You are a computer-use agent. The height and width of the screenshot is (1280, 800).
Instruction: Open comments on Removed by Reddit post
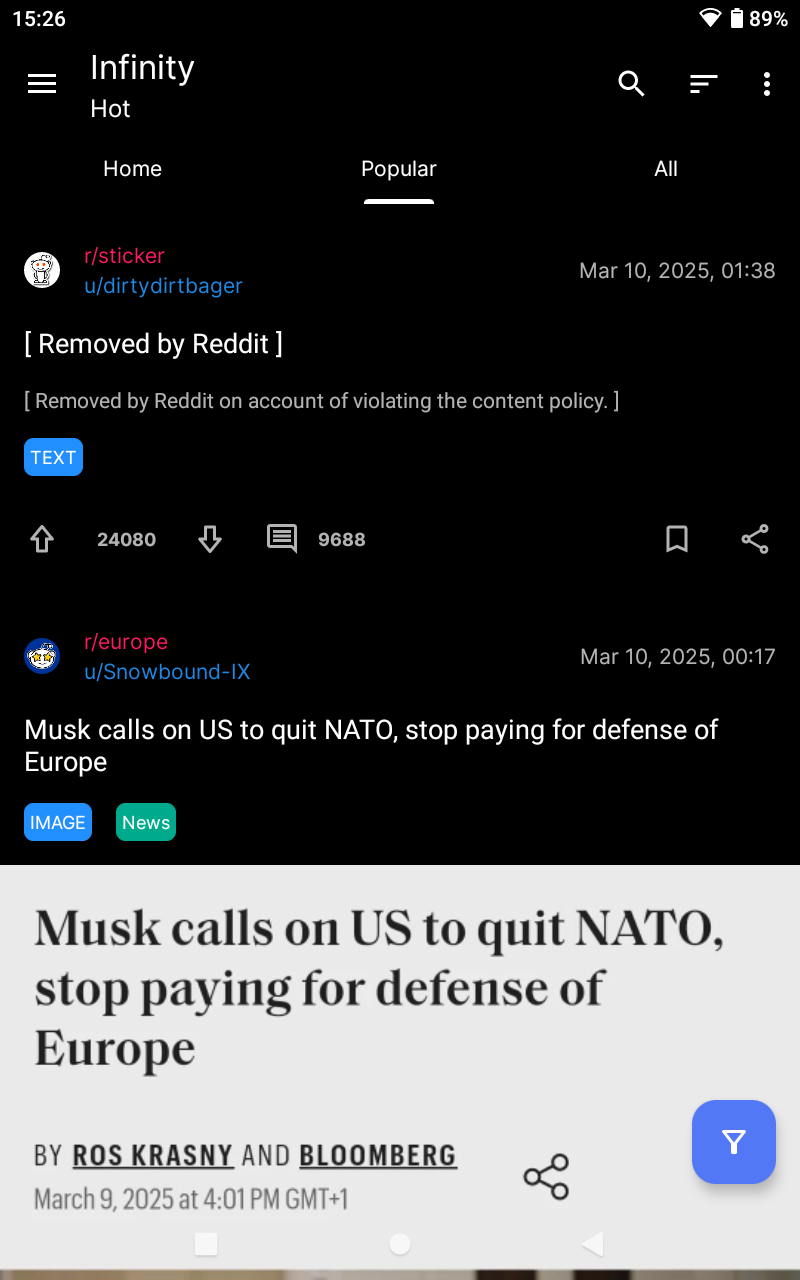click(x=282, y=539)
